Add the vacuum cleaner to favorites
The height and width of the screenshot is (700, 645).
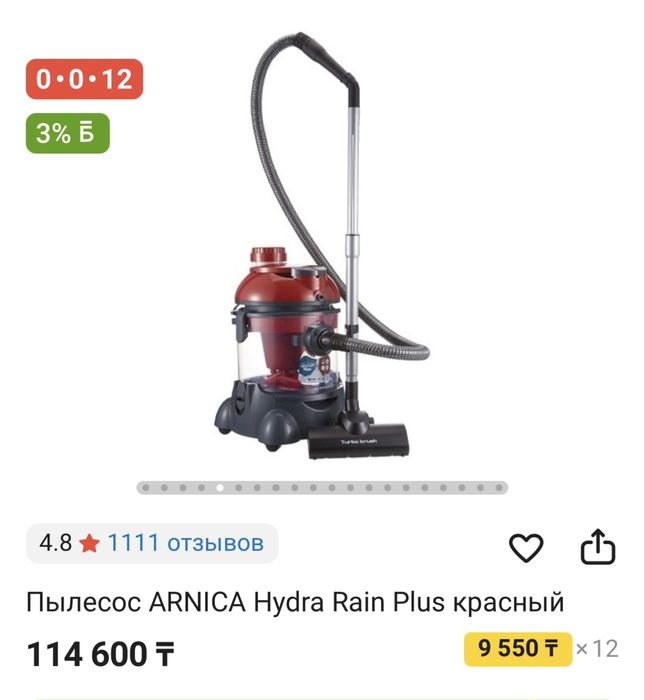pos(526,548)
